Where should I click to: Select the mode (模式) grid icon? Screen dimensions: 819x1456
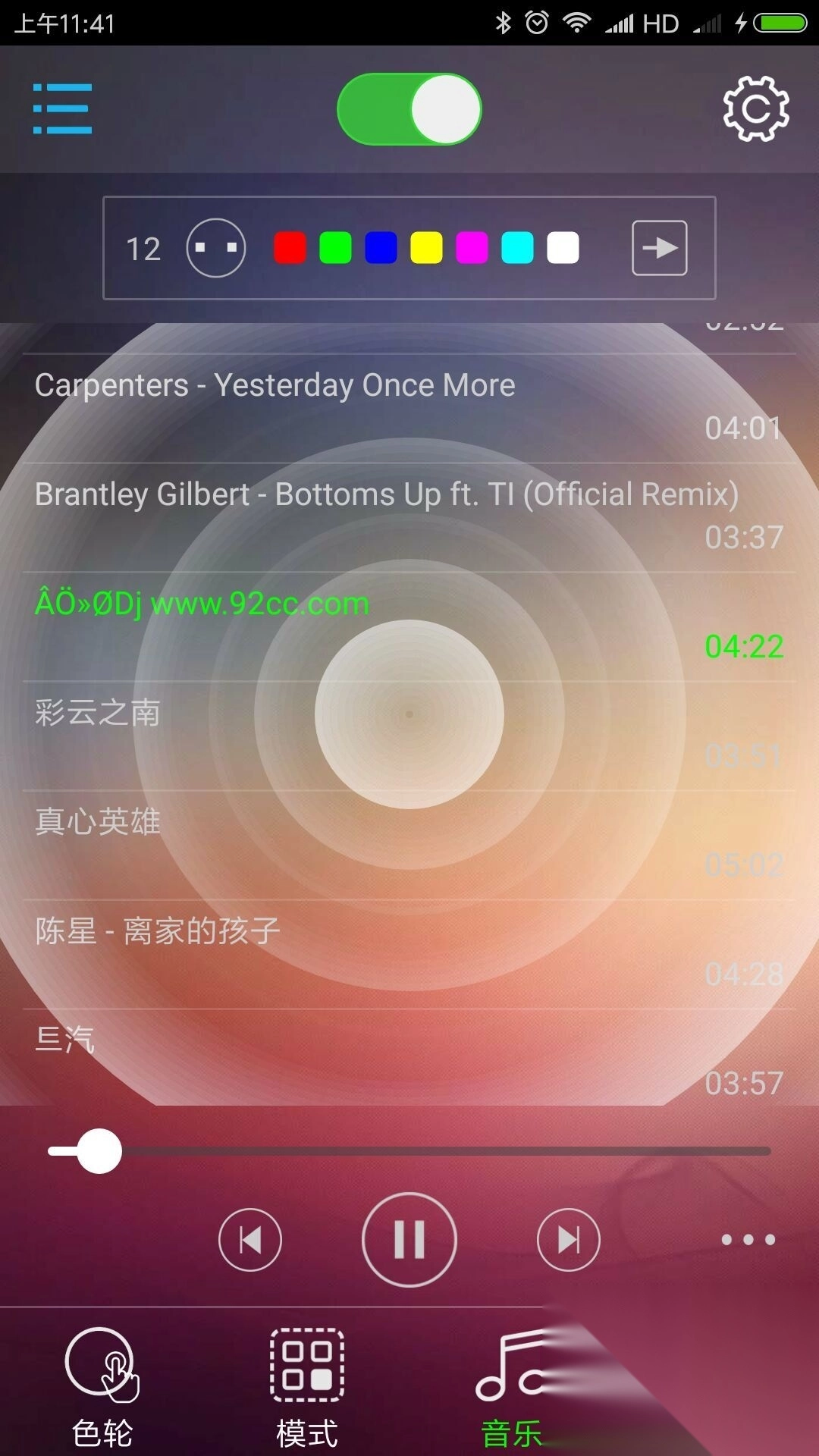tap(307, 1374)
